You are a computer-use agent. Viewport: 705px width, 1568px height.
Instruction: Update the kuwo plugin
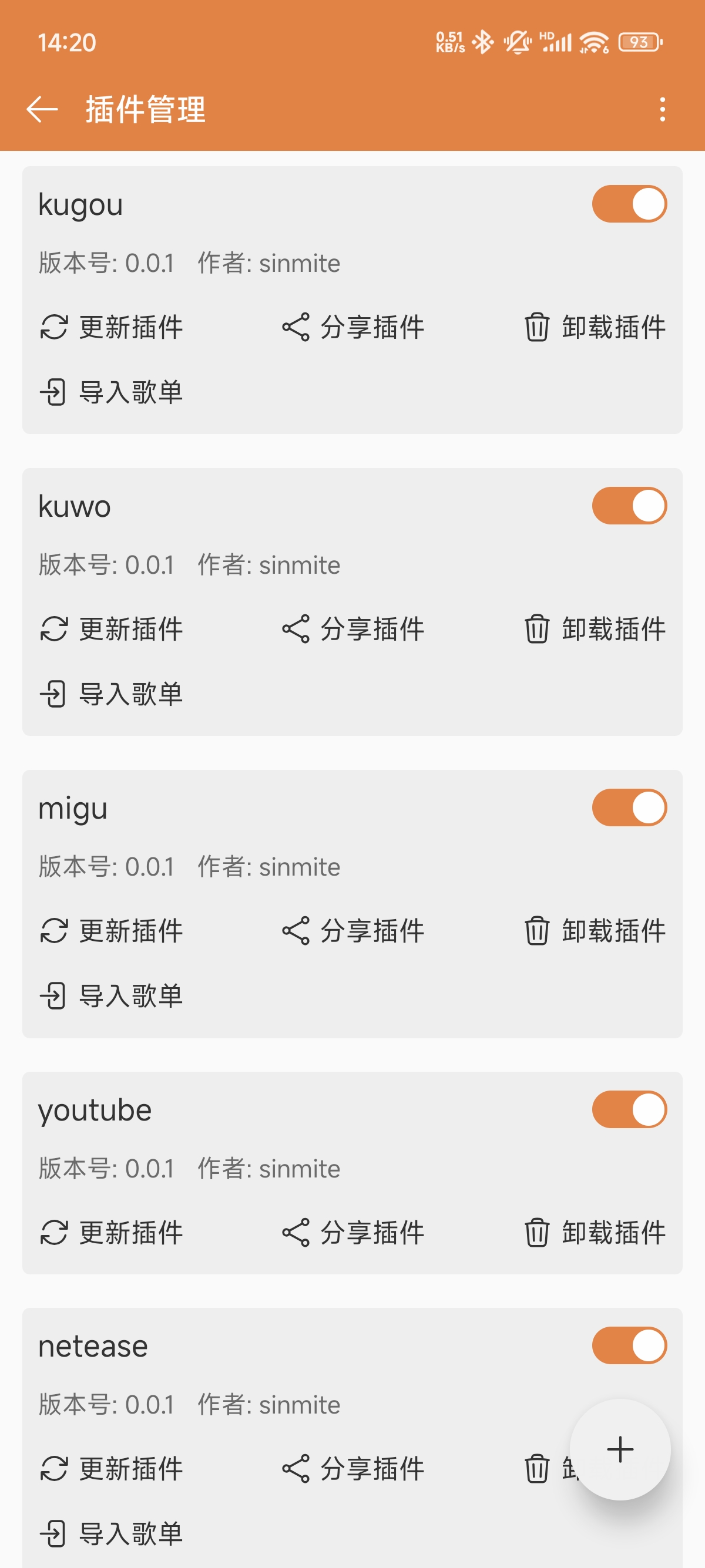112,630
